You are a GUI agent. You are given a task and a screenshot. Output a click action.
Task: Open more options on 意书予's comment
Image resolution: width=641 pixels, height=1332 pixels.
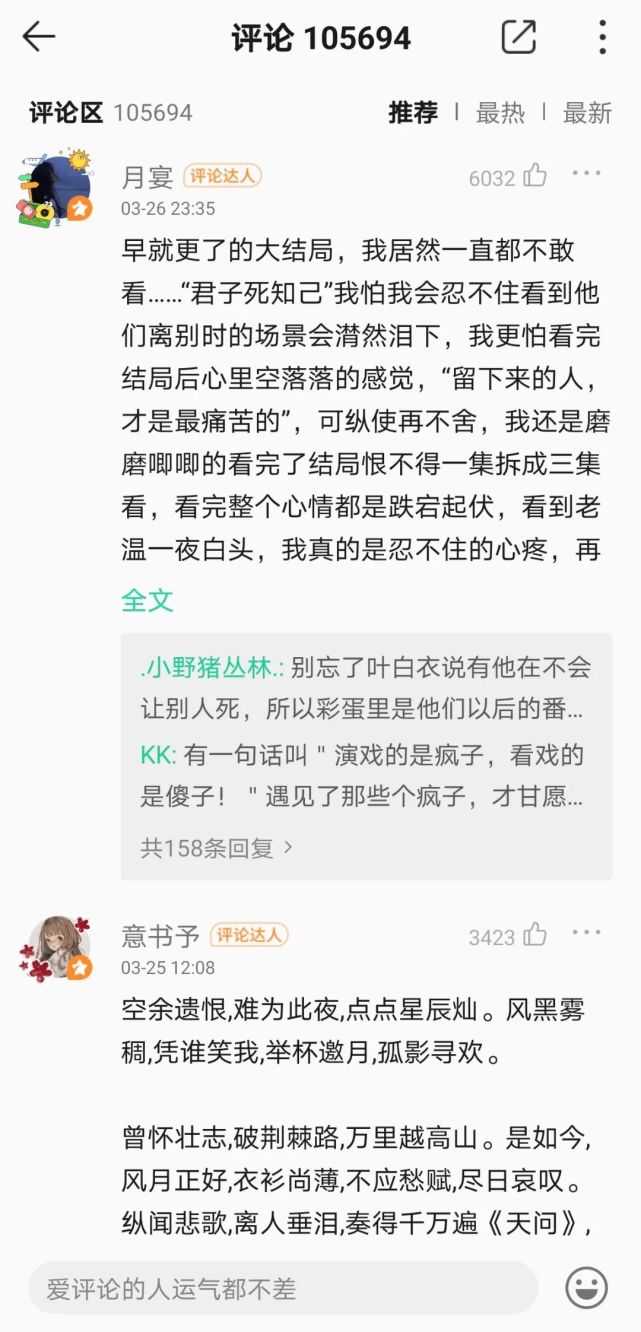[x=587, y=933]
